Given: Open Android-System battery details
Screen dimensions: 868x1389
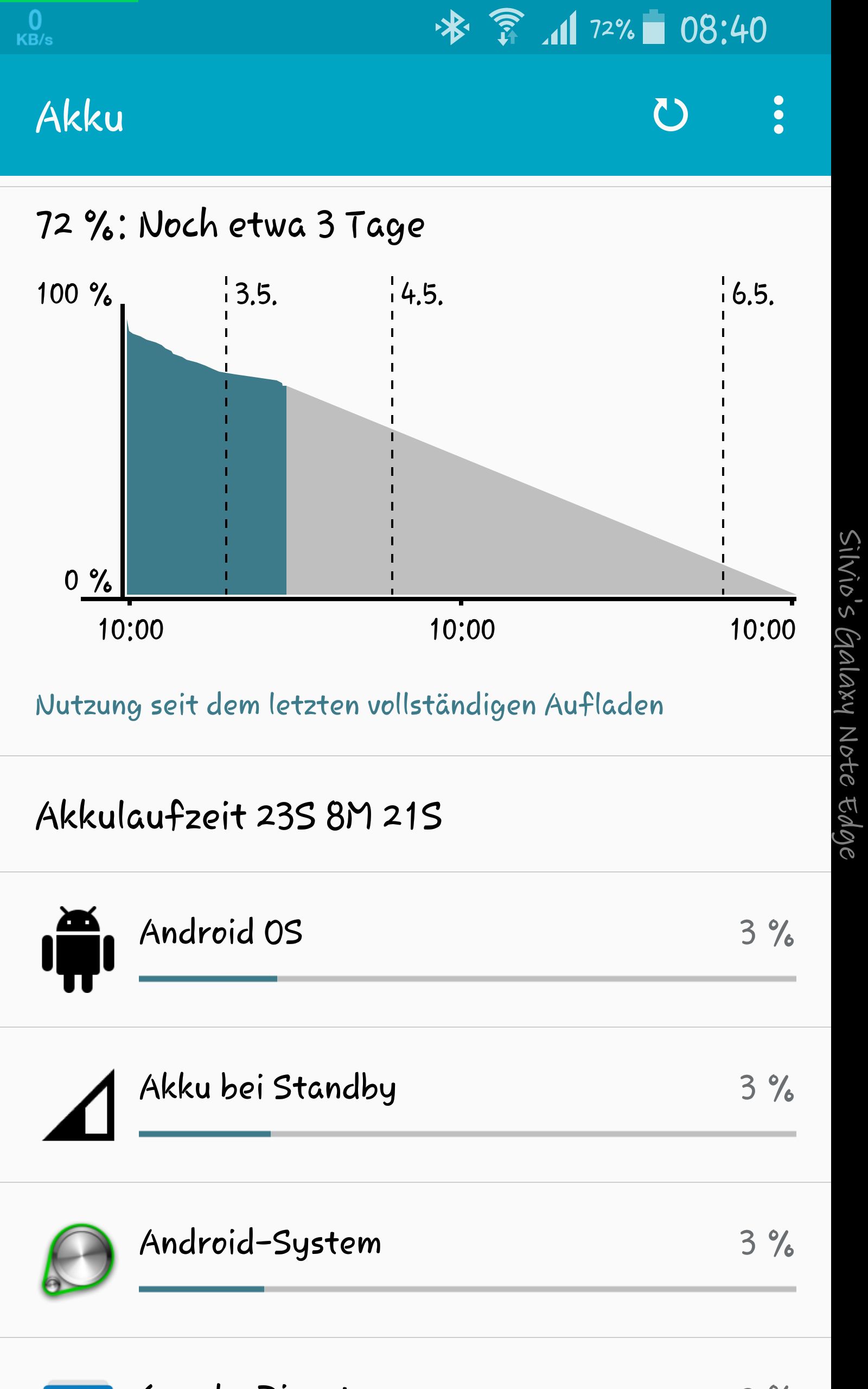Looking at the screenshot, I should (x=416, y=1260).
